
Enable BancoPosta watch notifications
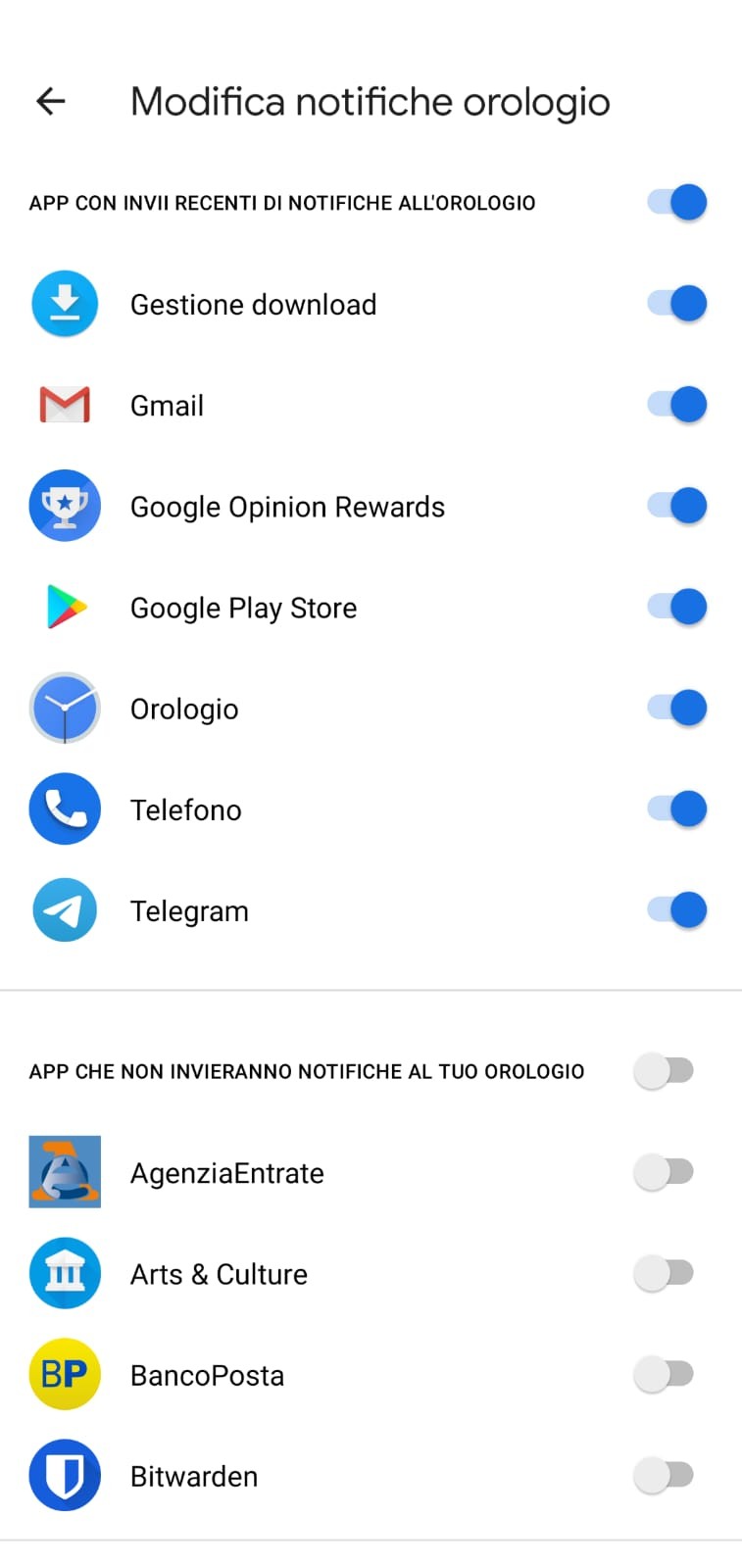[x=664, y=1373]
